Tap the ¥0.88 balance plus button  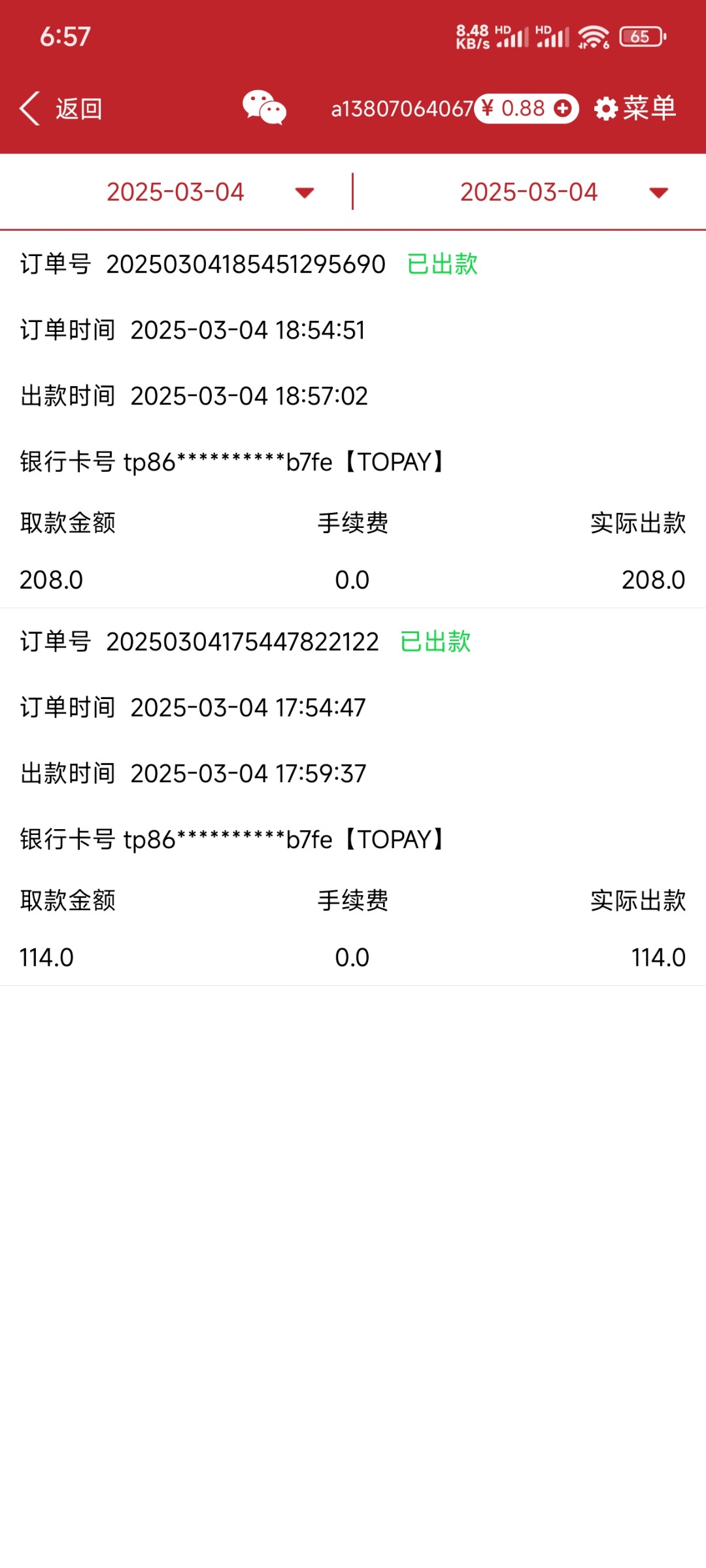click(562, 108)
